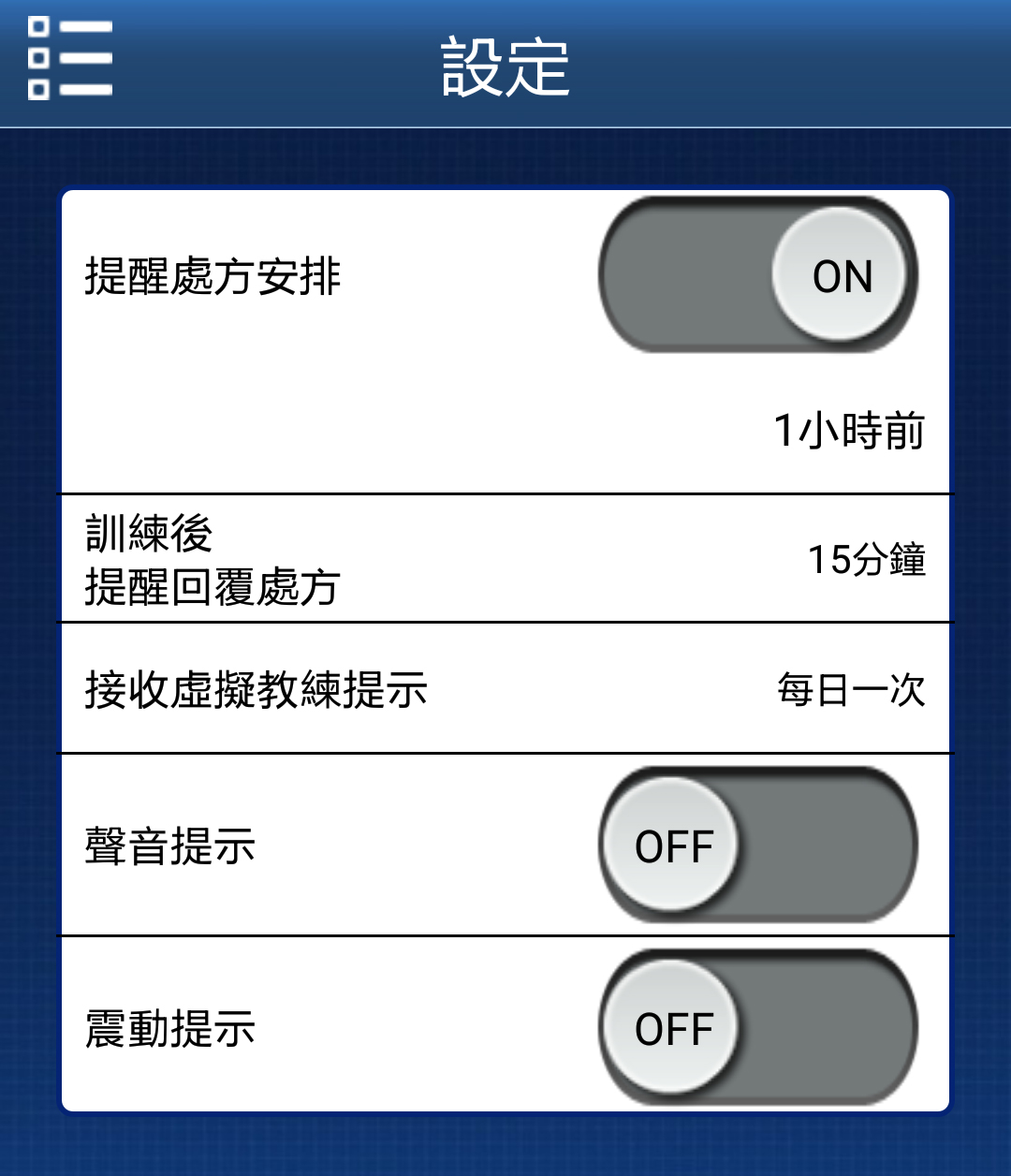Enable the 聲音提示 switch
Screen dimensions: 1011x1176
(758, 845)
